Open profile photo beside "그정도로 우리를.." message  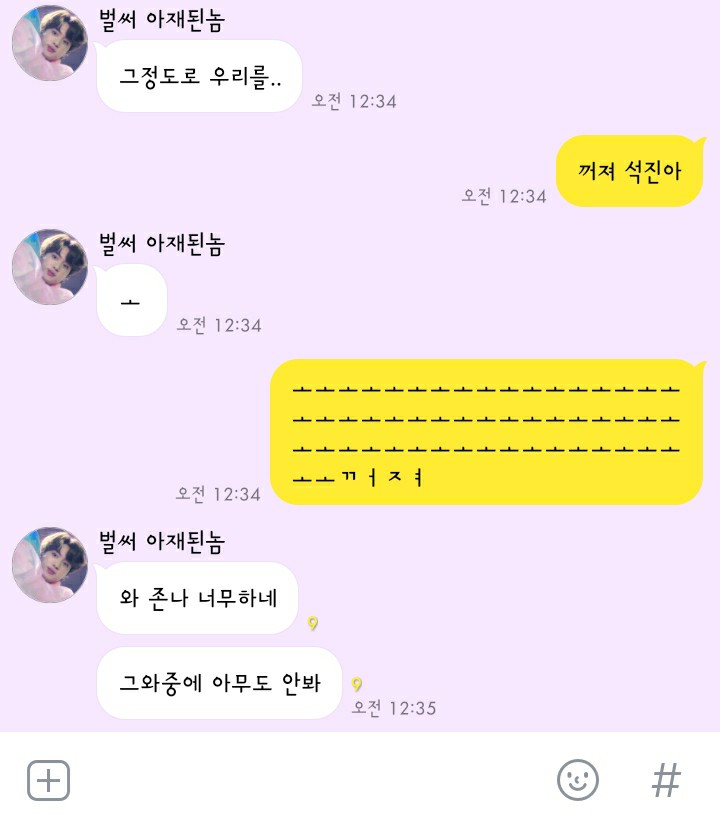50,43
